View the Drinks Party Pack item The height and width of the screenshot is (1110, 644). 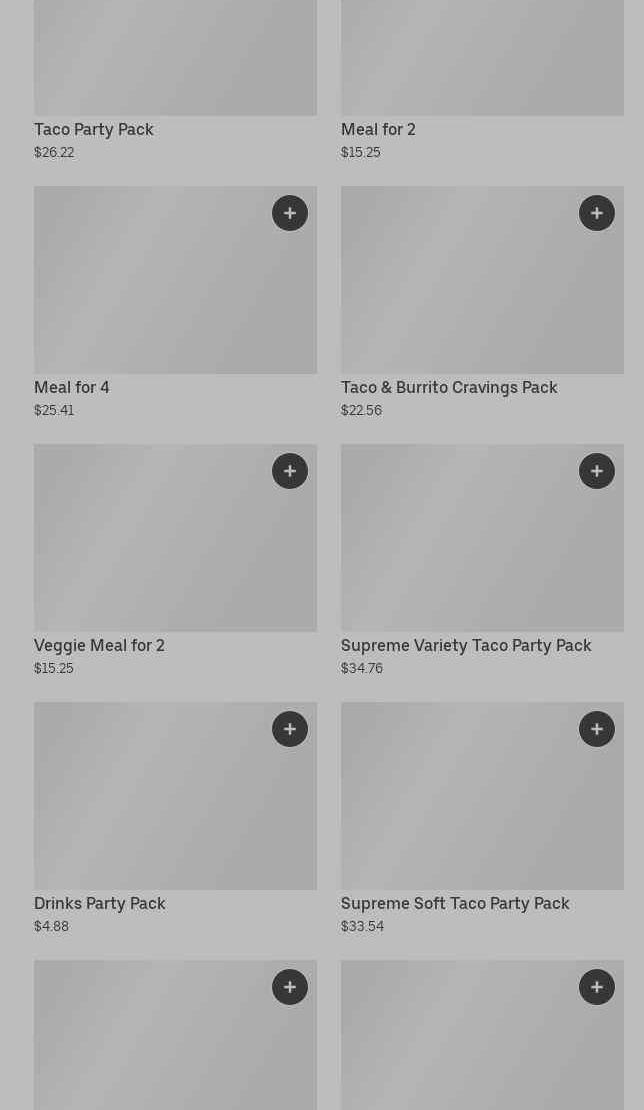[x=176, y=818]
